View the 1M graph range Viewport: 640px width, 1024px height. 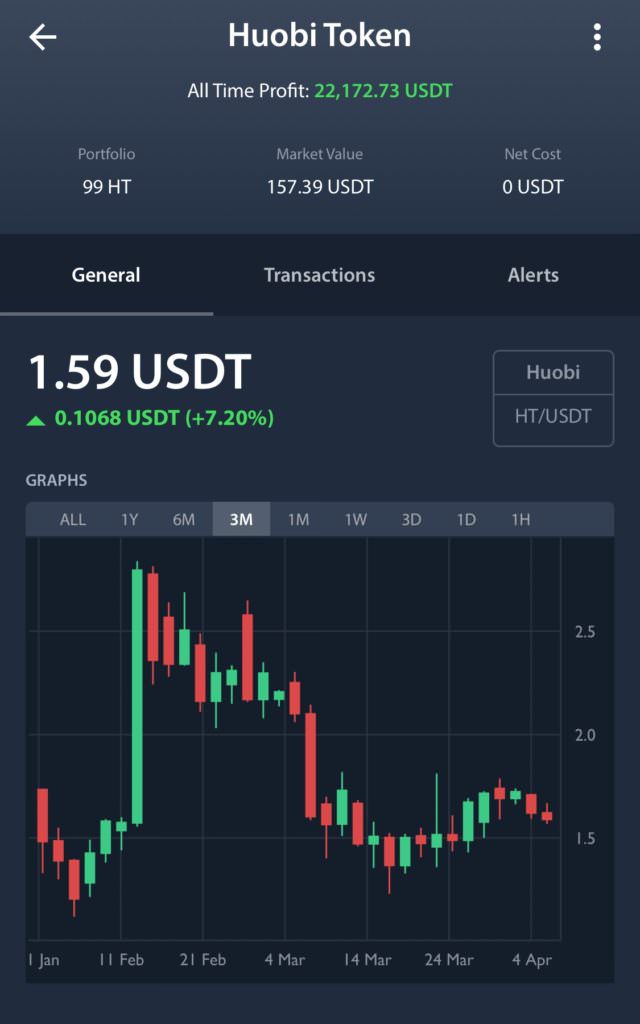[x=298, y=520]
